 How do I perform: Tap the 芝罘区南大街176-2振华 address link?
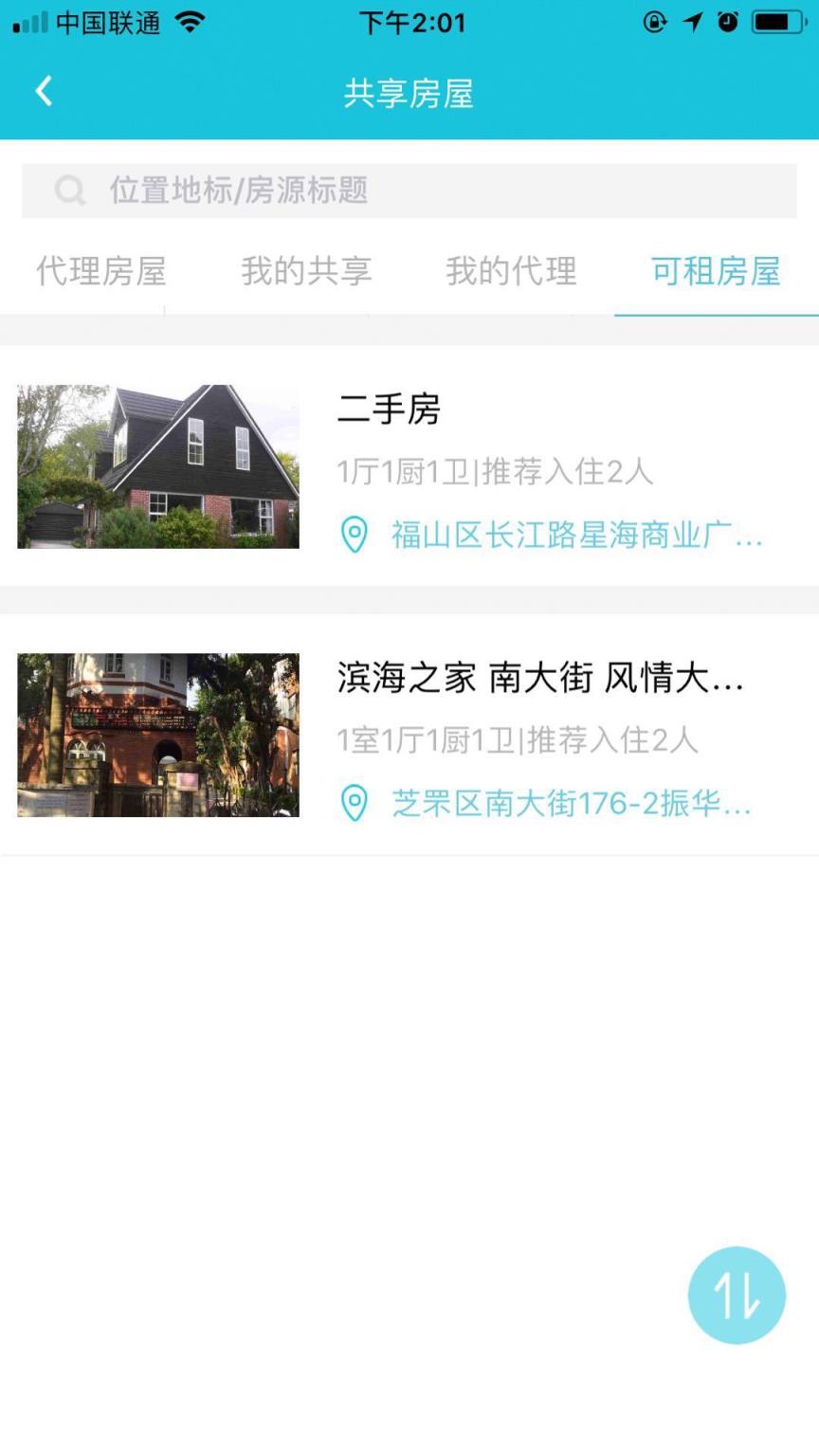pyautogui.click(x=569, y=803)
